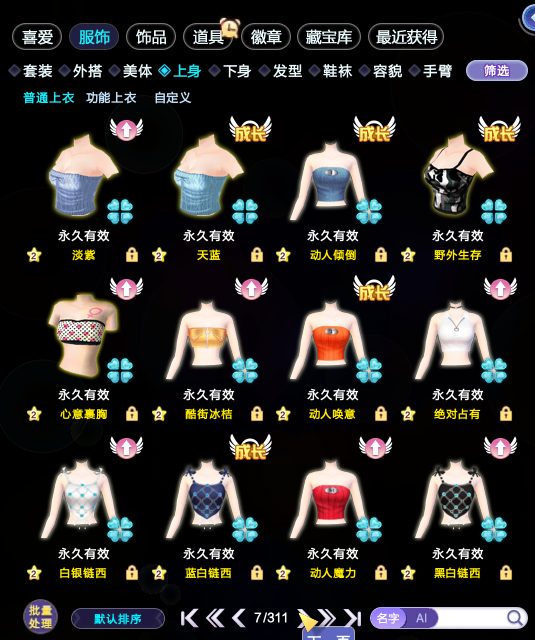Select the 发型 category
The image size is (535, 640).
coord(281,71)
